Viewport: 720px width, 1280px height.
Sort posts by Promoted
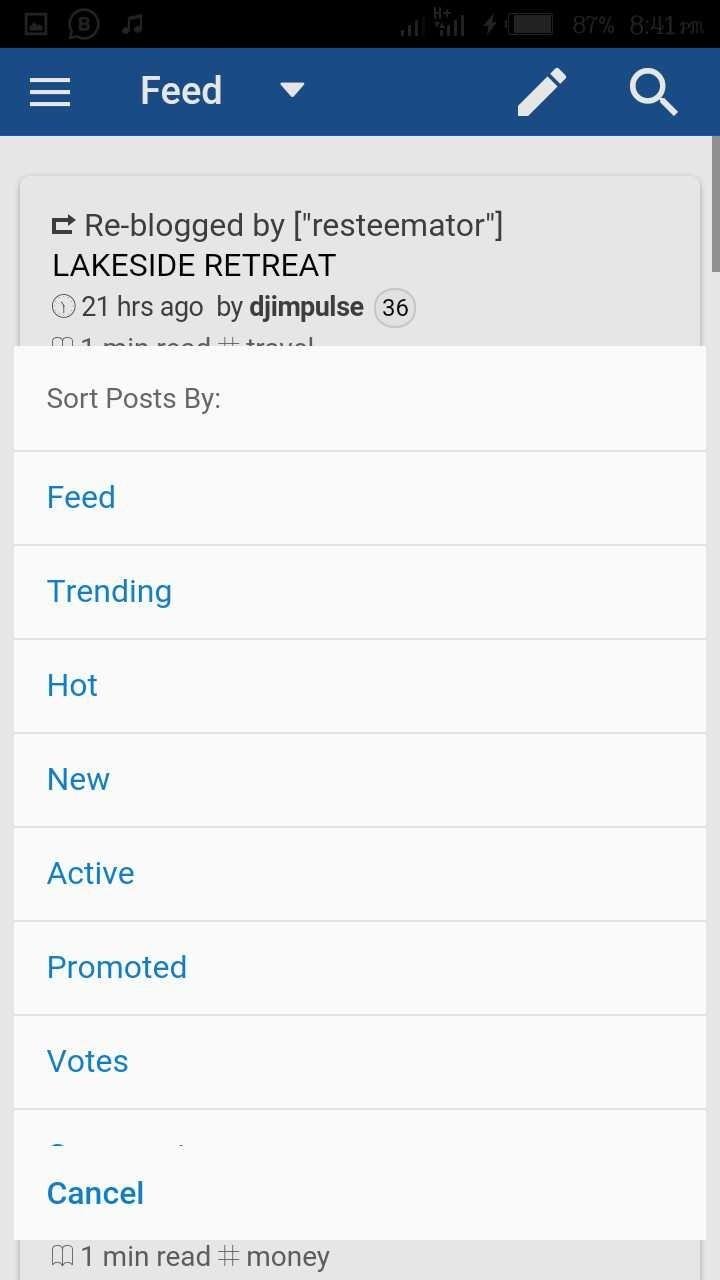tap(360, 967)
